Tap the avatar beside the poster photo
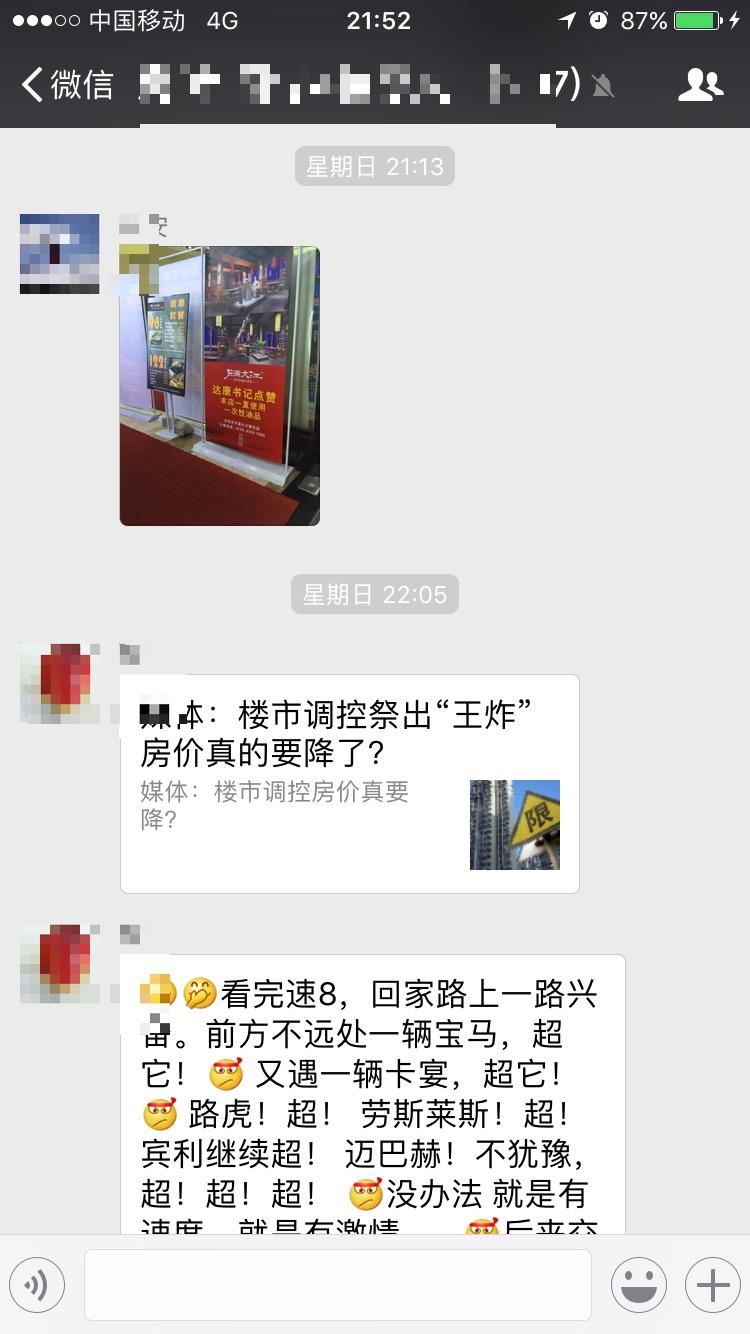The width and height of the screenshot is (750, 1334). (x=60, y=254)
